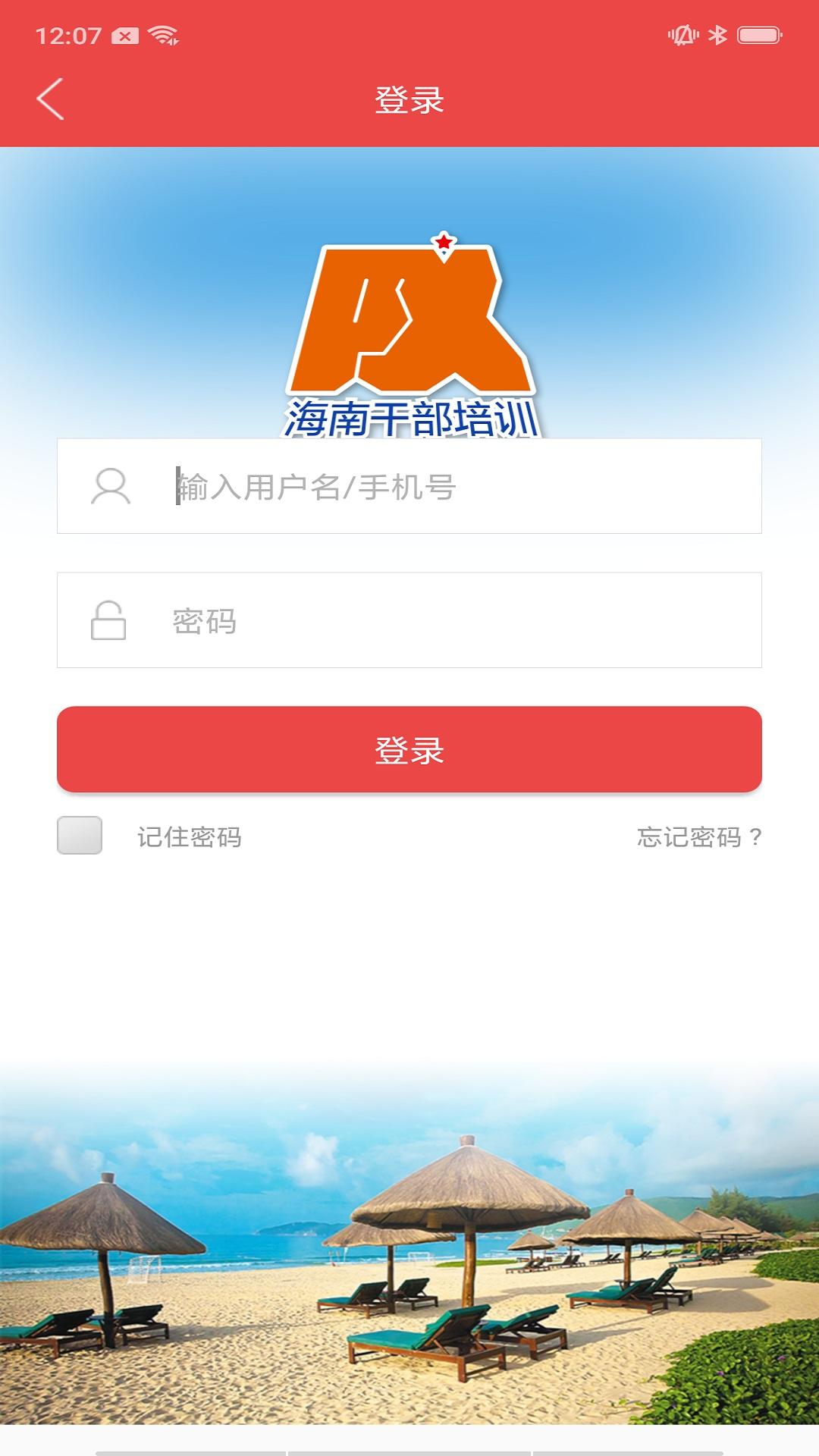Check the 记住密码 remember password box

80,836
